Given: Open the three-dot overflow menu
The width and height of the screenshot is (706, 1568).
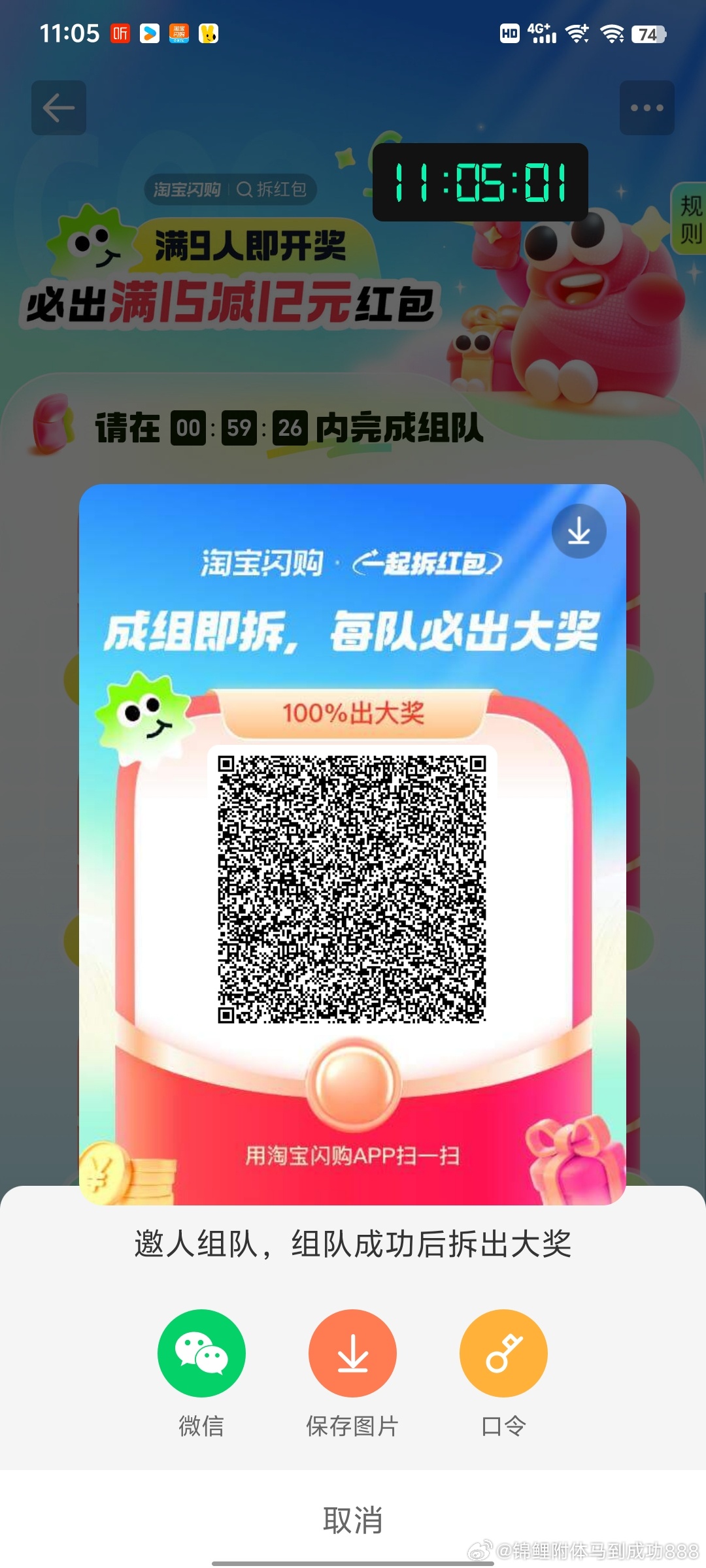Looking at the screenshot, I should pos(647,108).
